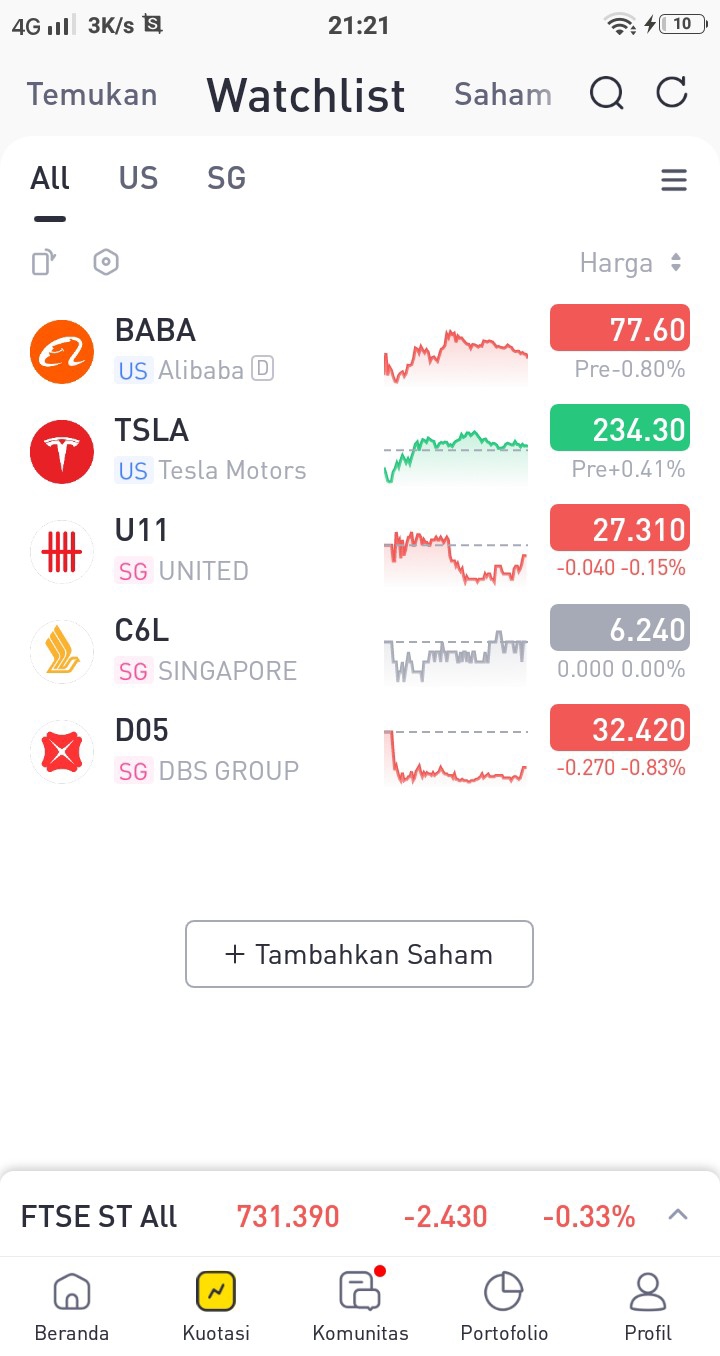Open D05 DBS GROUP stock details
The width and height of the screenshot is (720, 1356).
tap(200, 750)
